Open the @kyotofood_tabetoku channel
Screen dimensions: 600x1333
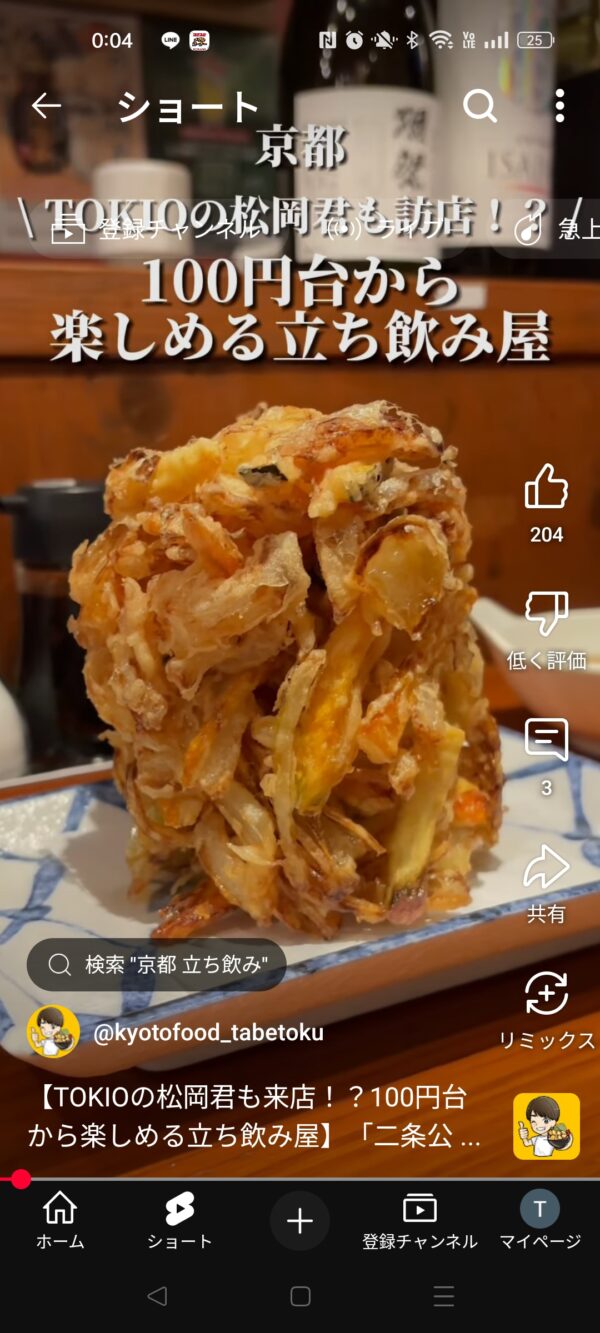pos(207,1033)
